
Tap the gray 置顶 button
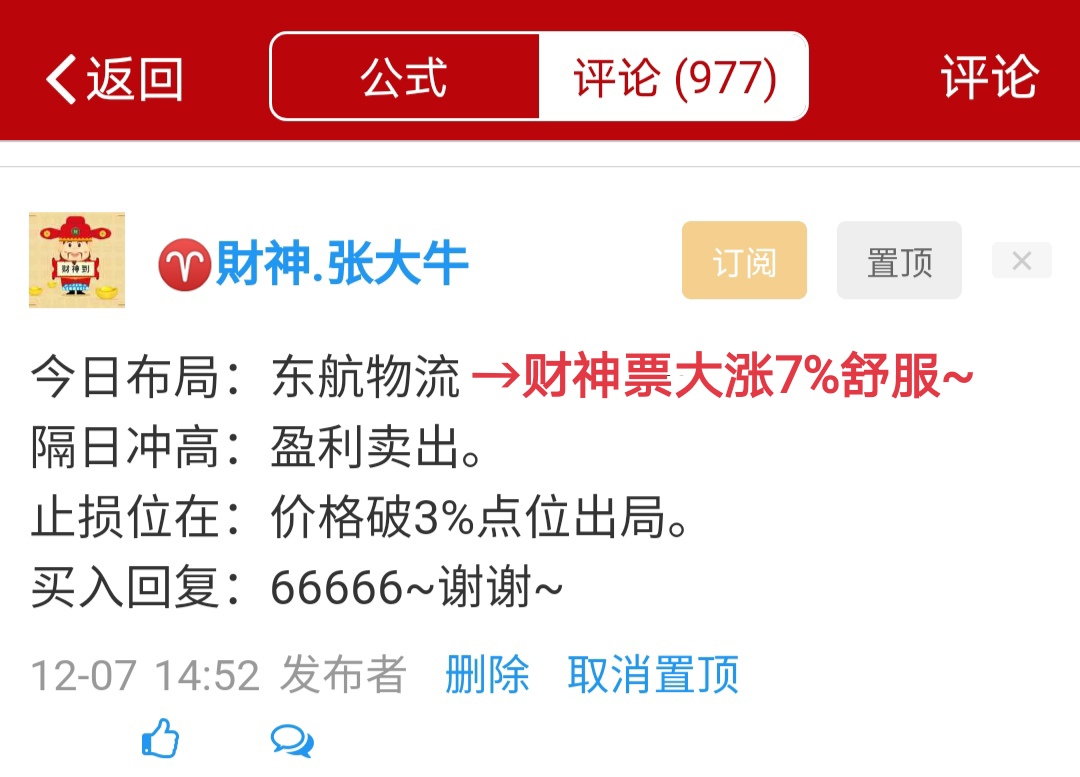point(899,261)
